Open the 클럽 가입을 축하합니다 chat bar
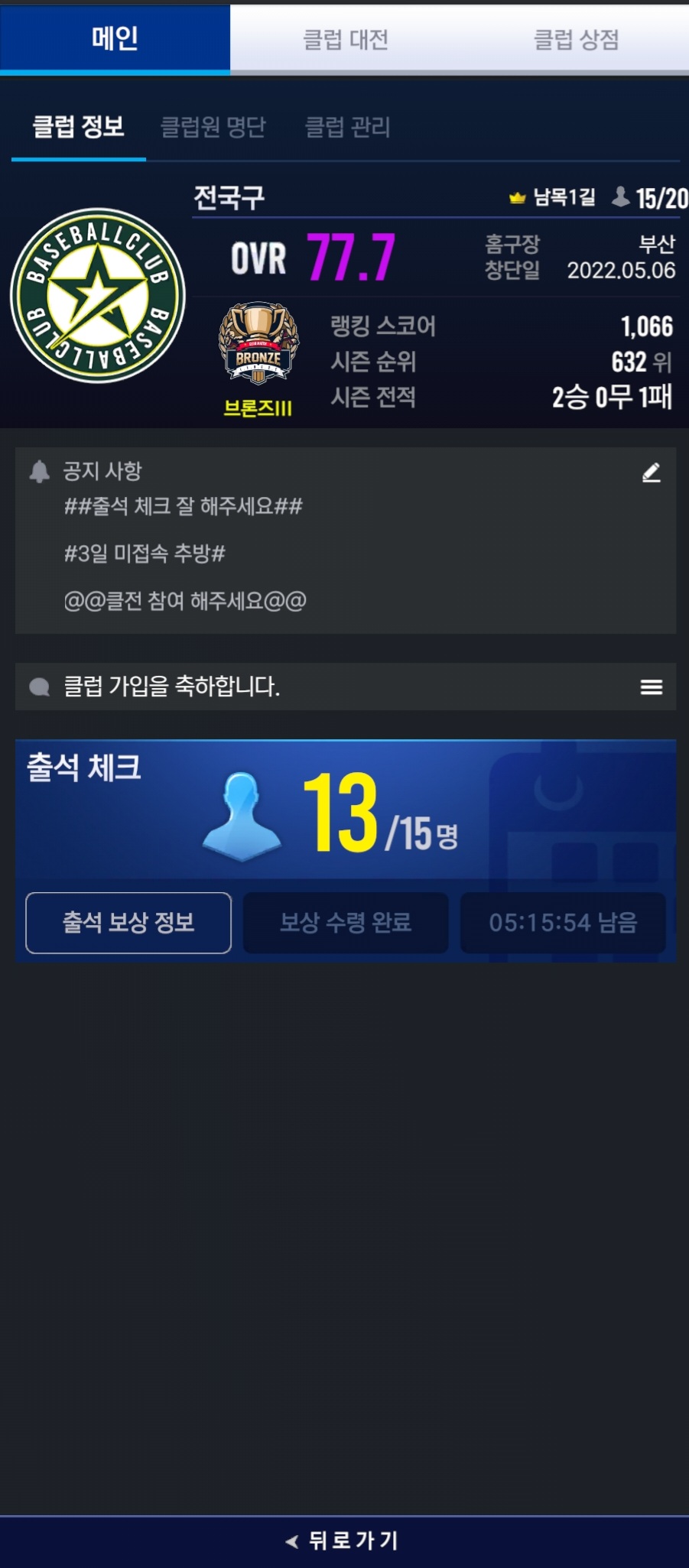689x1568 pixels. pyautogui.click(x=306, y=687)
